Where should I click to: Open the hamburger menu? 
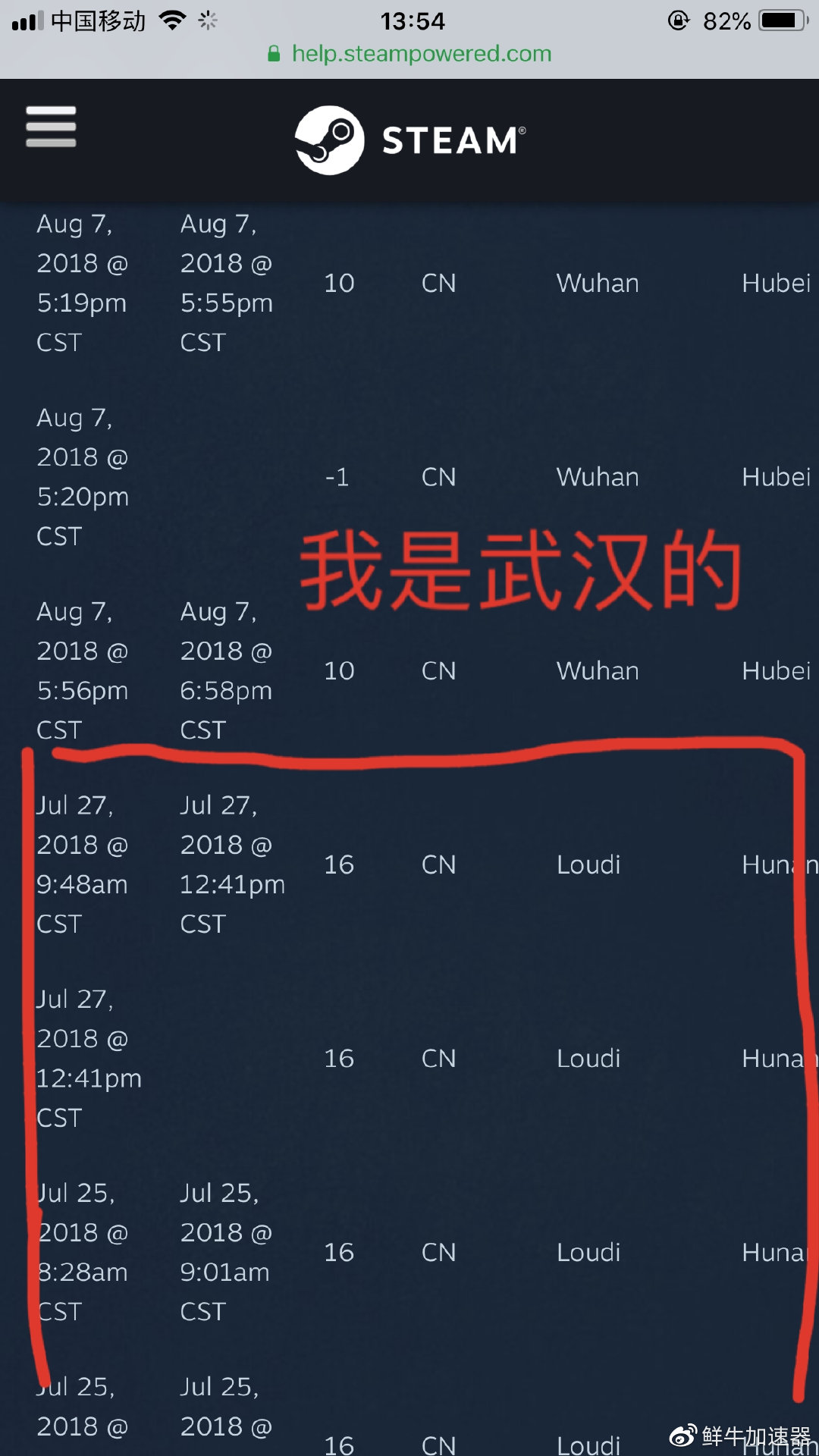pyautogui.click(x=51, y=127)
